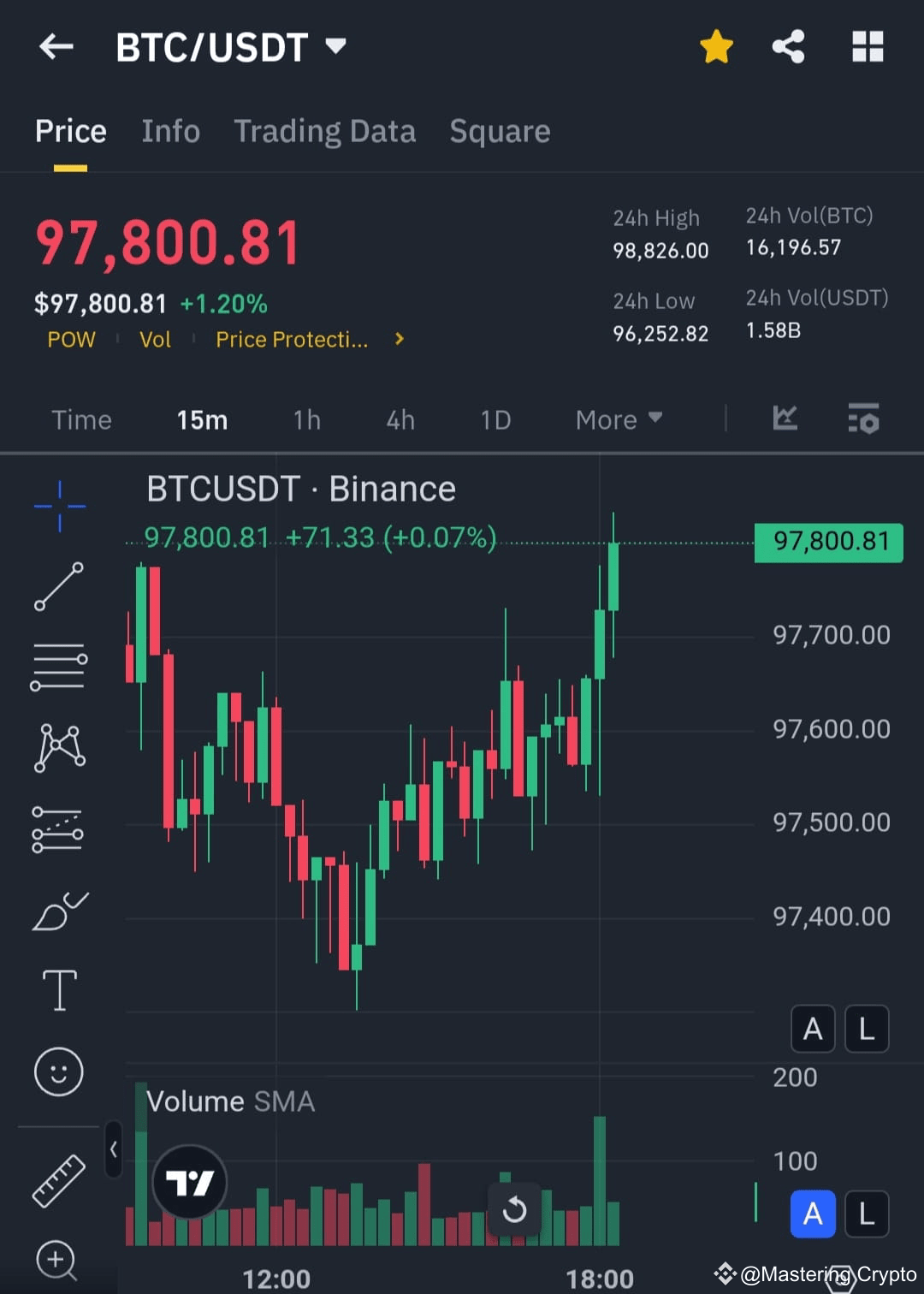Select the 1h chart interval
Image resolution: width=924 pixels, height=1294 pixels.
tap(306, 419)
